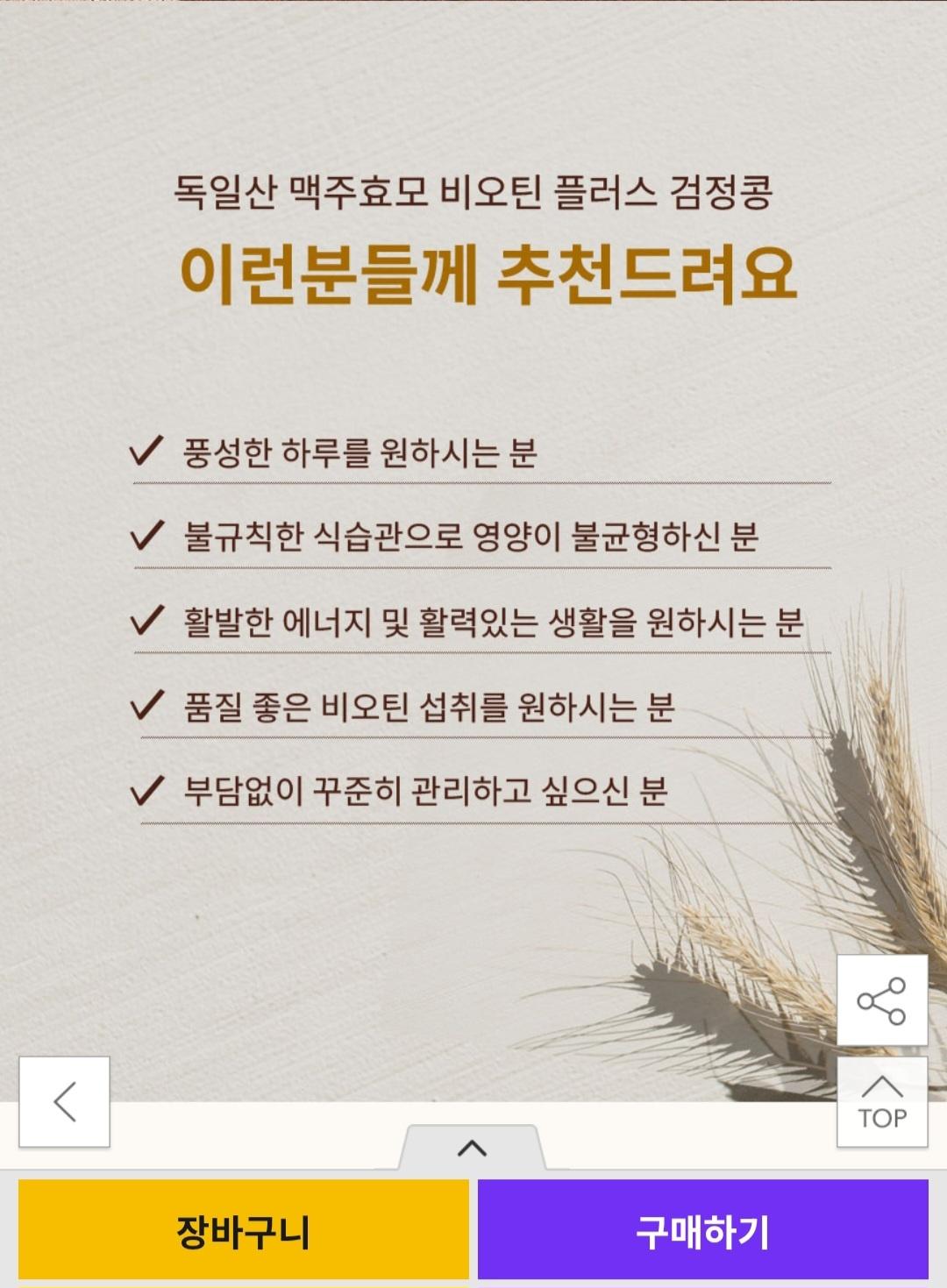Image resolution: width=947 pixels, height=1288 pixels.
Task: Jump to top with TOP button
Action: [x=882, y=1102]
